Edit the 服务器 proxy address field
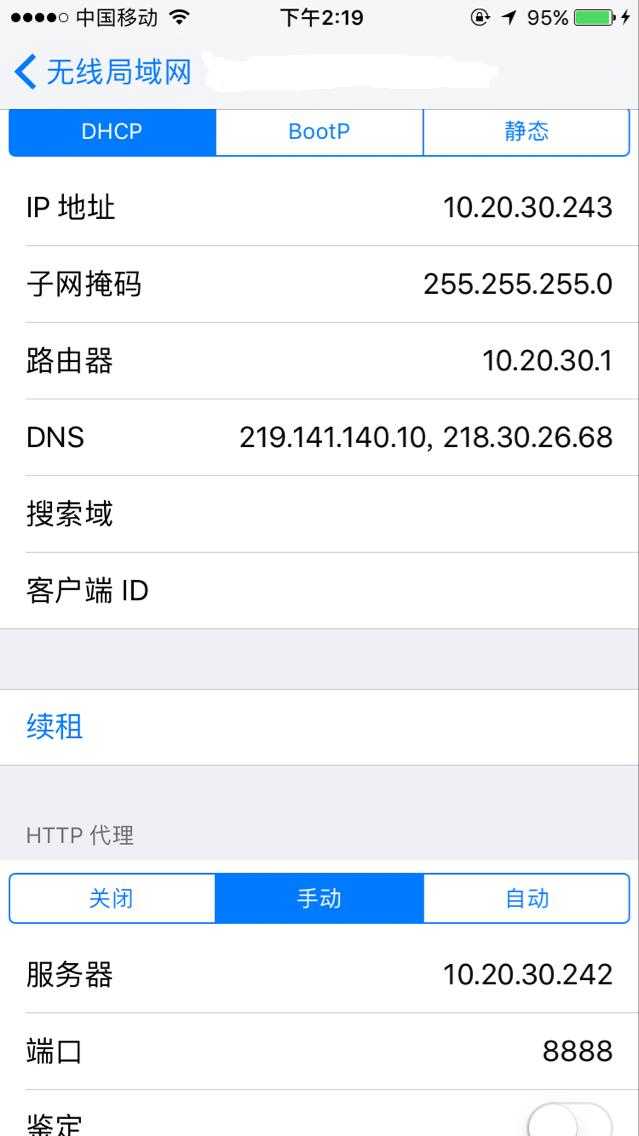Screen dimensions: 639x1136 320,974
